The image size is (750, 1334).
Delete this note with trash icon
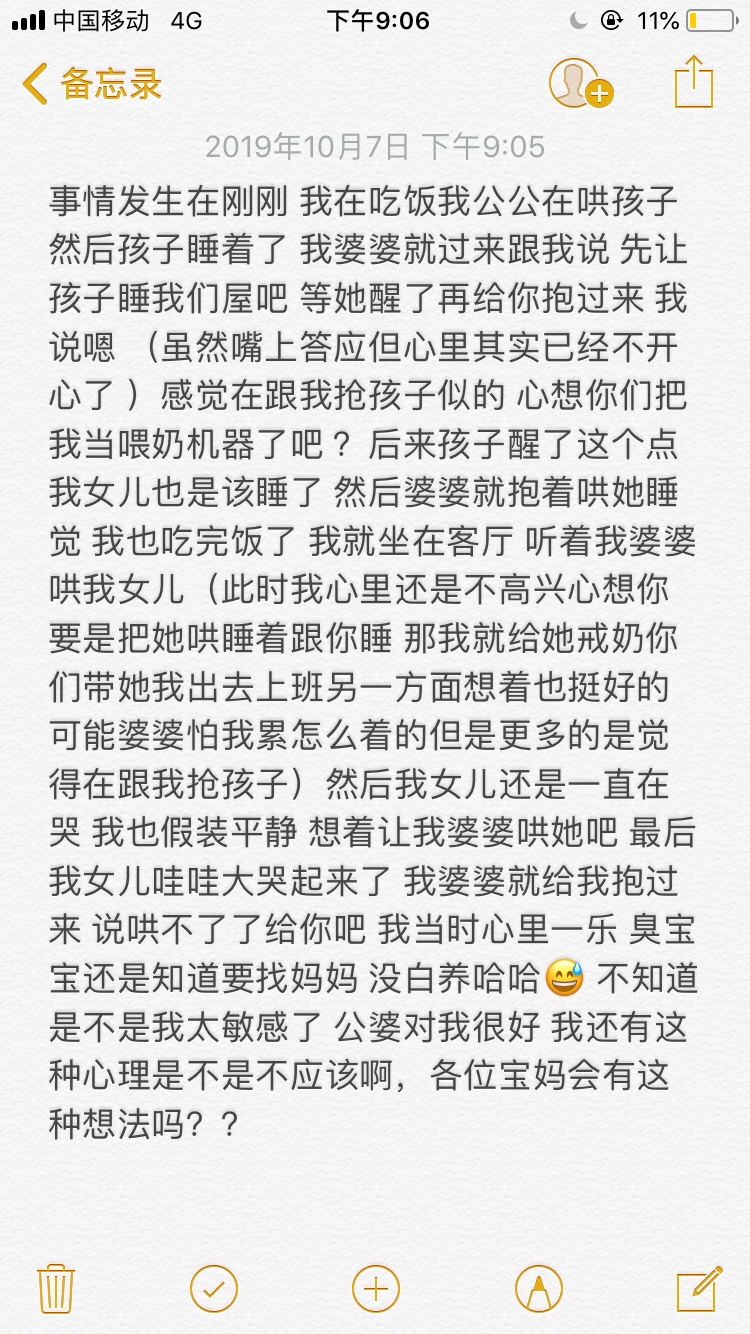point(55,1287)
